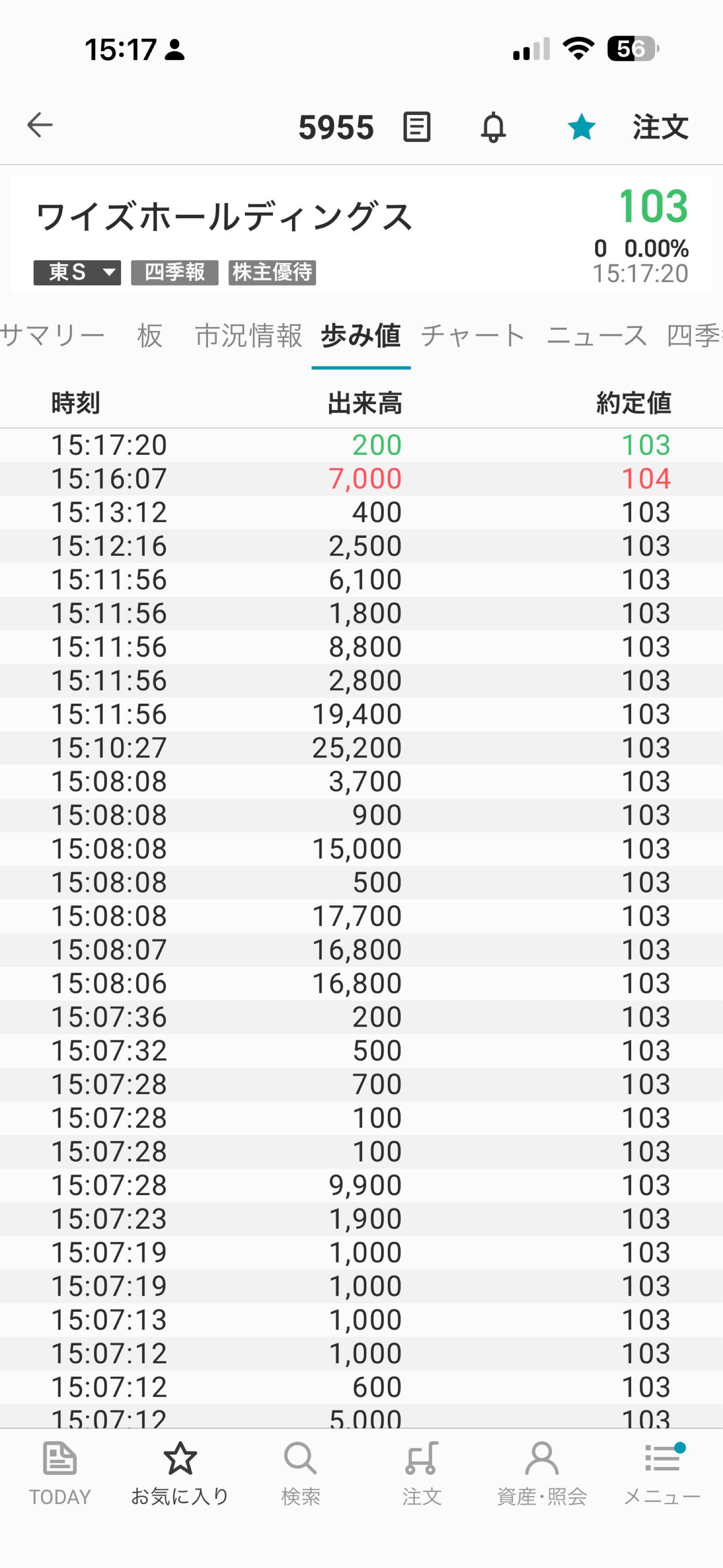723x1568 pixels.
Task: Open the document memo icon
Action: [417, 127]
